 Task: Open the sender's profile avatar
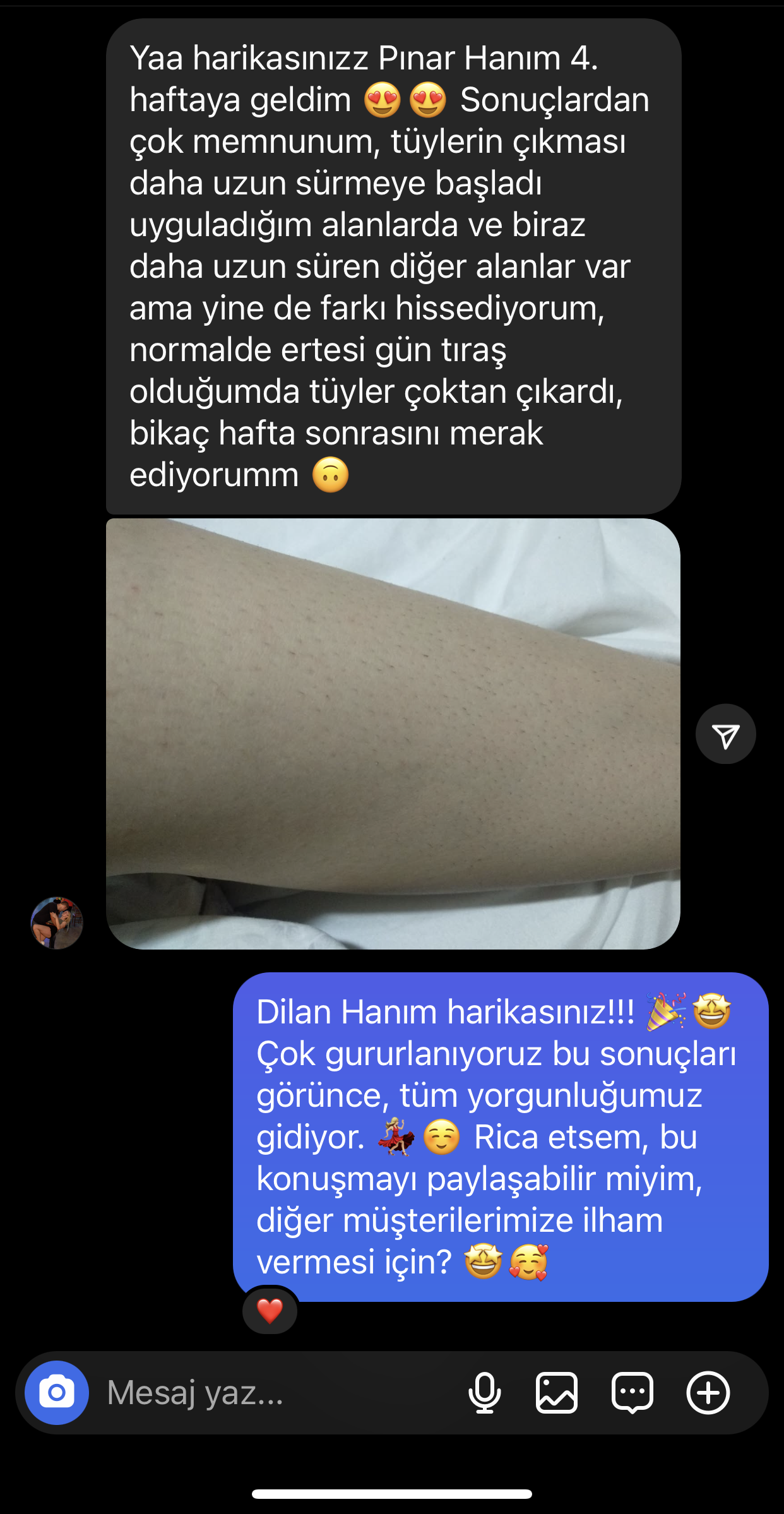pyautogui.click(x=57, y=922)
